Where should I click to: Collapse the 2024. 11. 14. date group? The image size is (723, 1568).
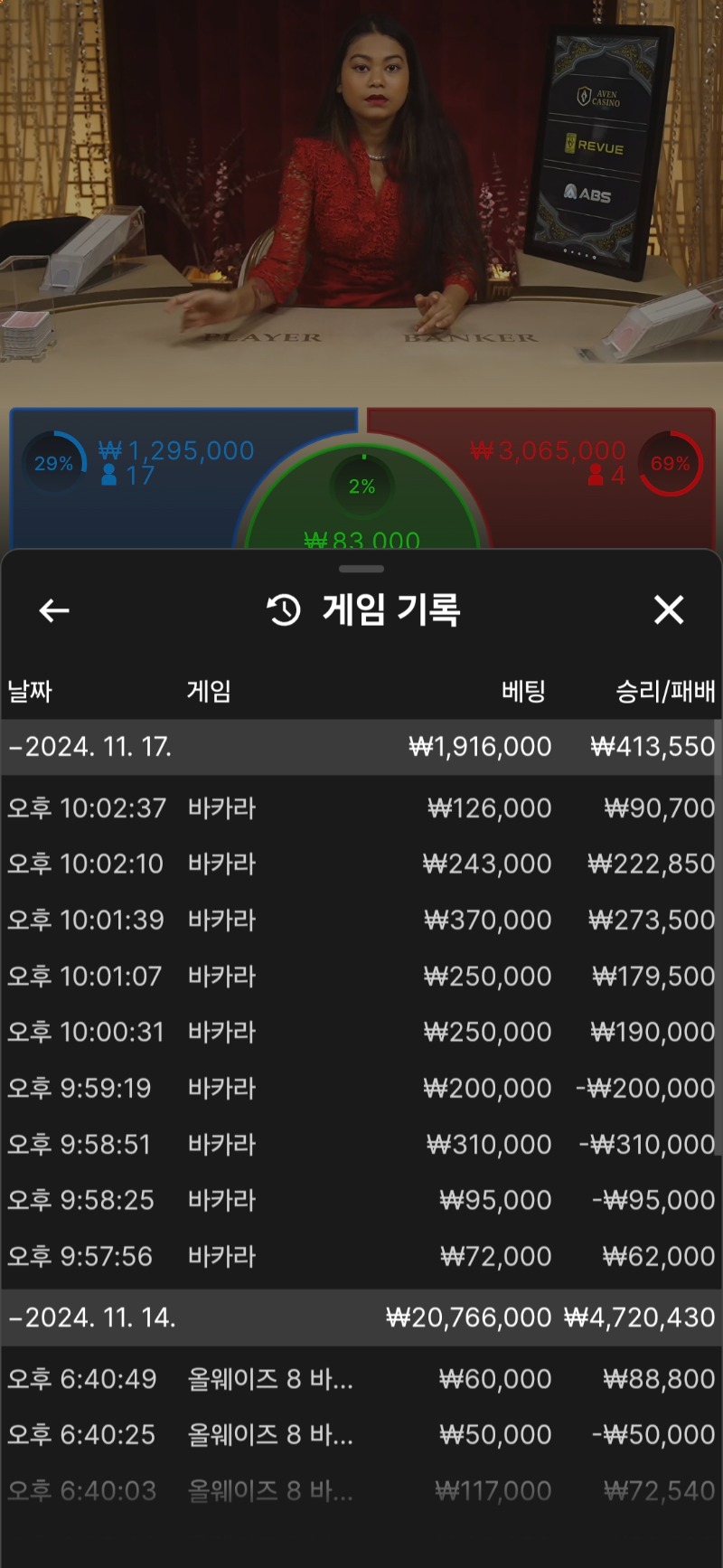coord(92,1318)
